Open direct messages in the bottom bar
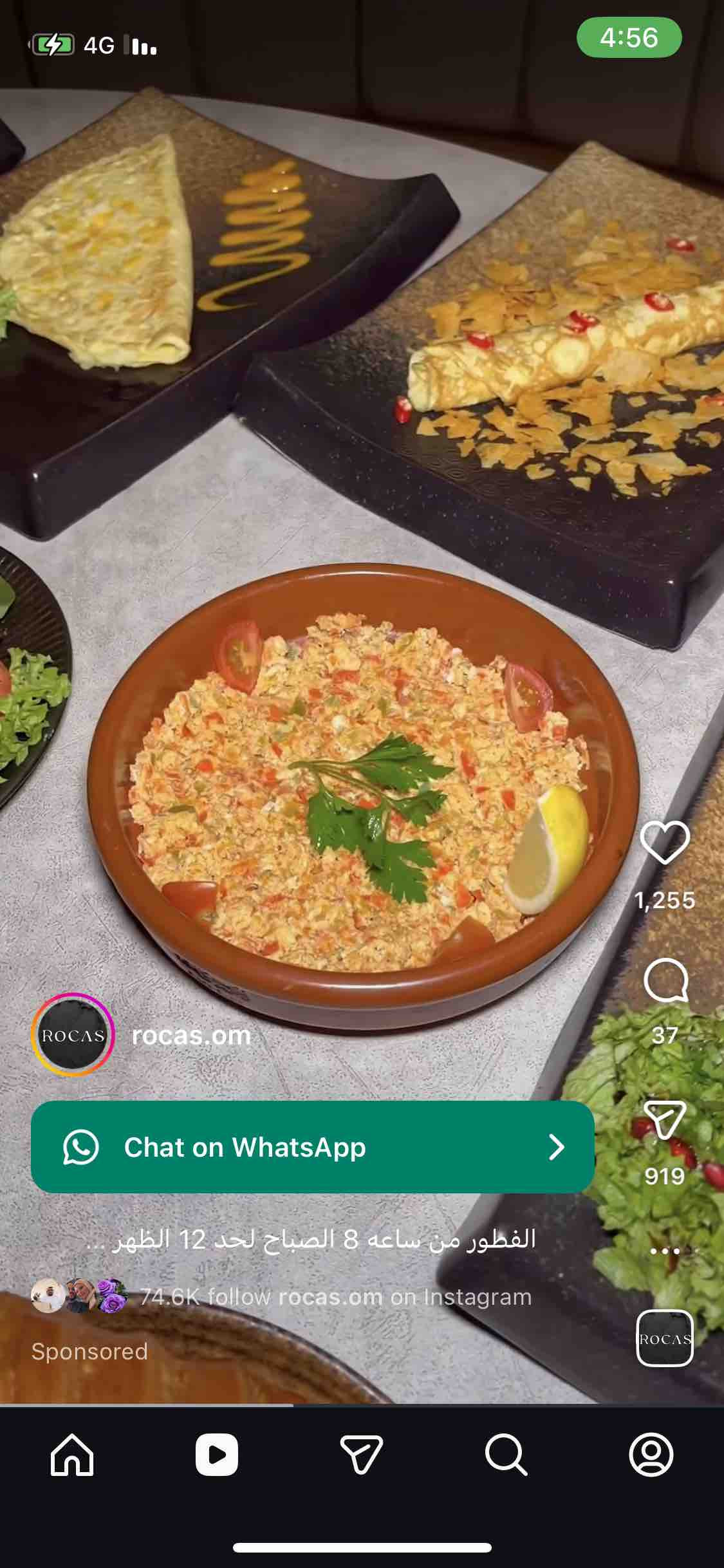 click(x=362, y=1455)
